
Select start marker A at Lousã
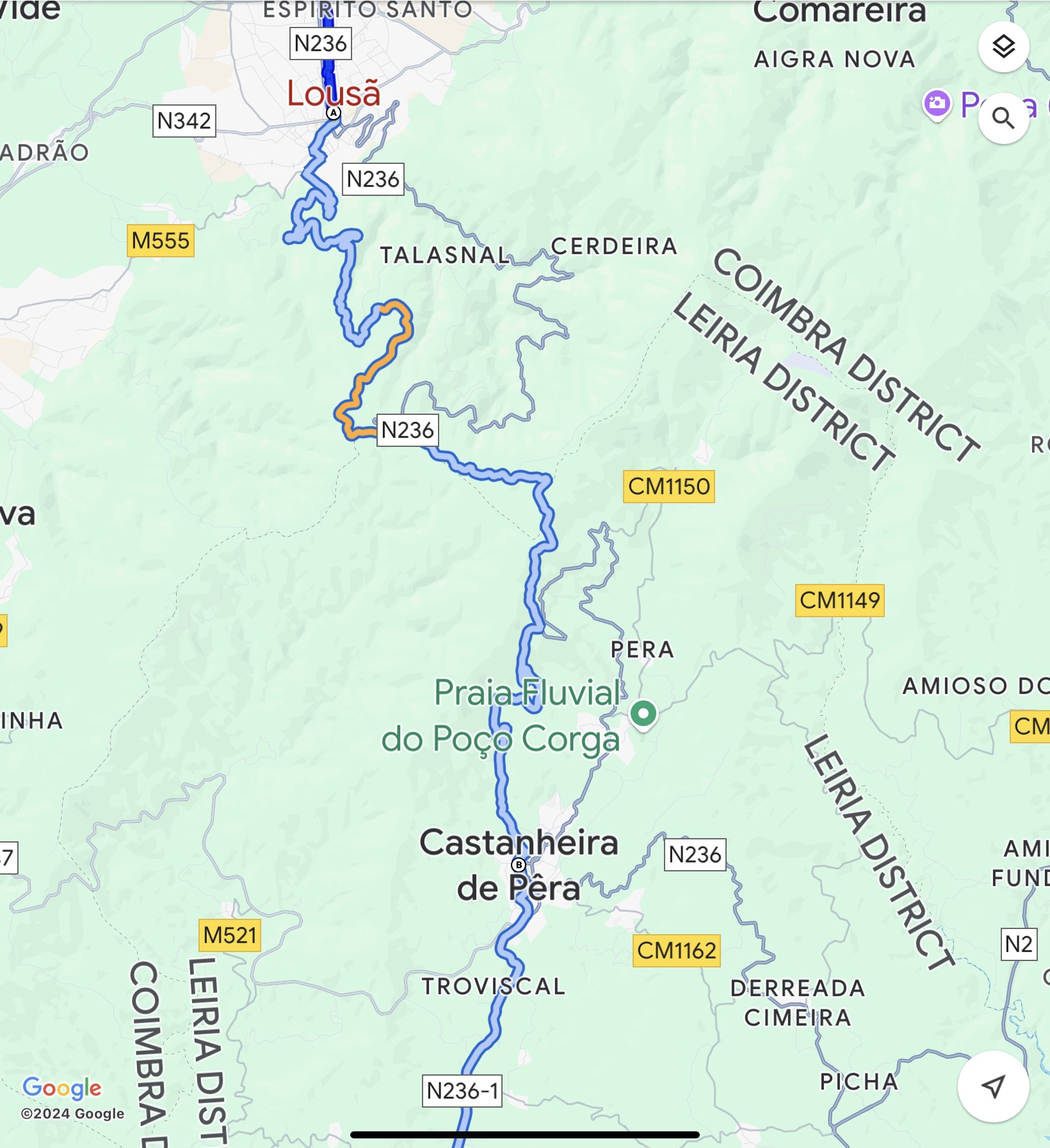334,113
